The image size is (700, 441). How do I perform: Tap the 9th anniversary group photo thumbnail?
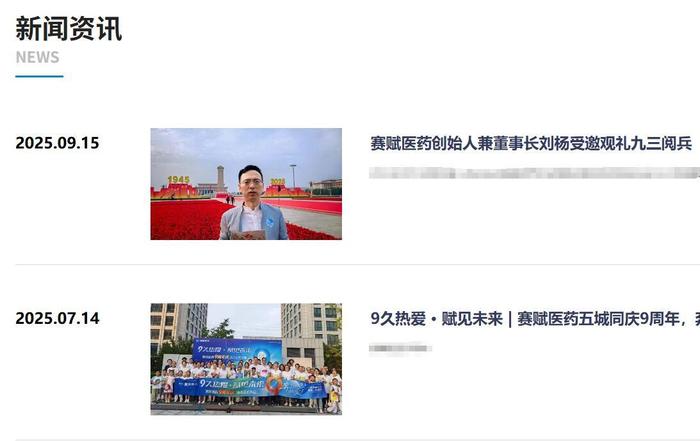pos(246,359)
